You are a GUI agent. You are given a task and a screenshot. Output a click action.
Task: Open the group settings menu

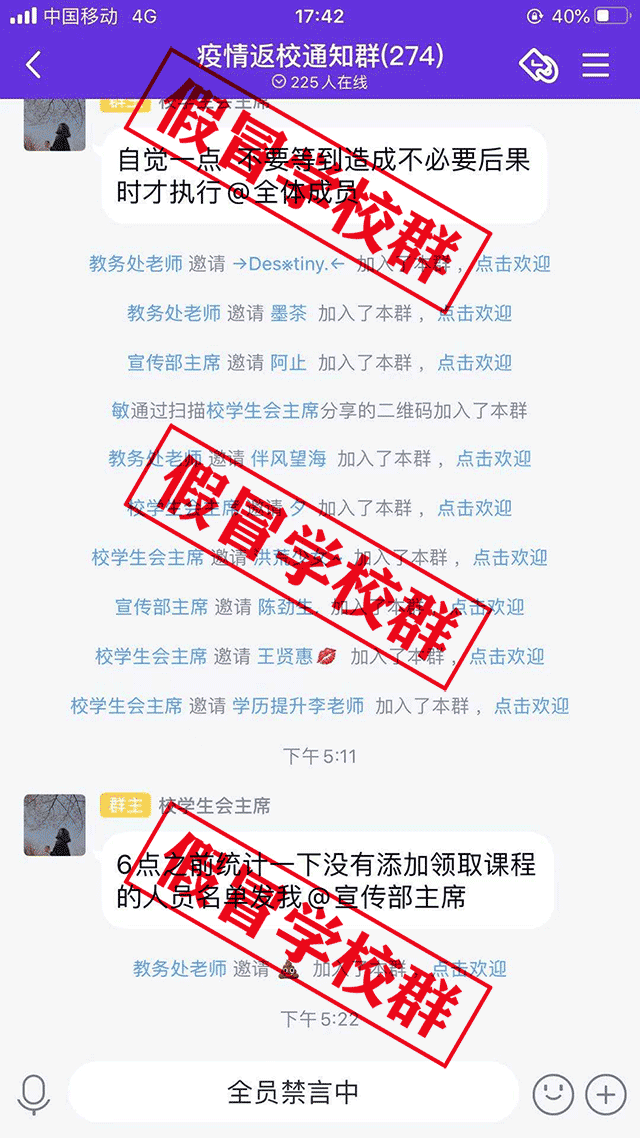coord(596,66)
